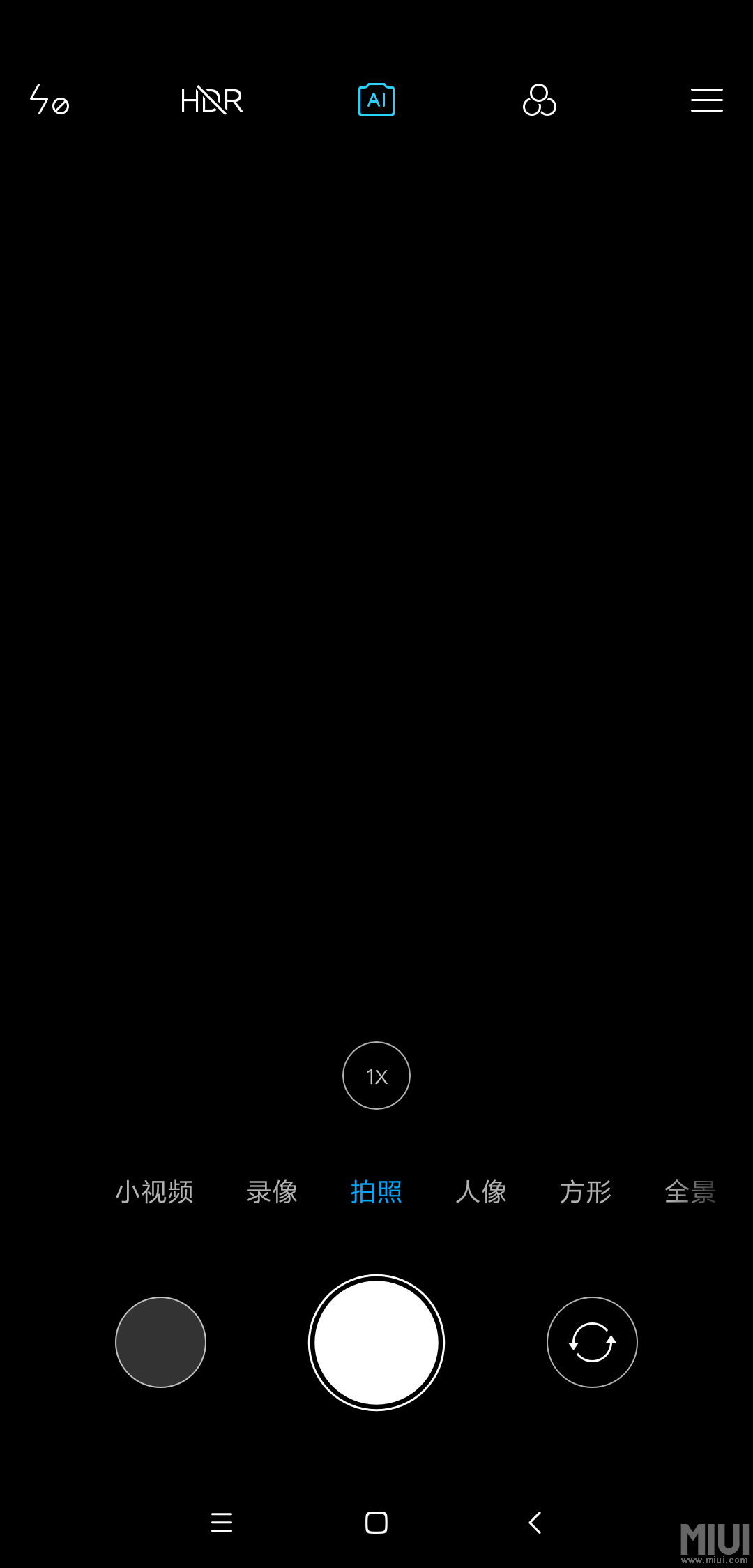Take a photo with the shutter button
Viewport: 753px width, 1568px height.
pyautogui.click(x=376, y=1342)
